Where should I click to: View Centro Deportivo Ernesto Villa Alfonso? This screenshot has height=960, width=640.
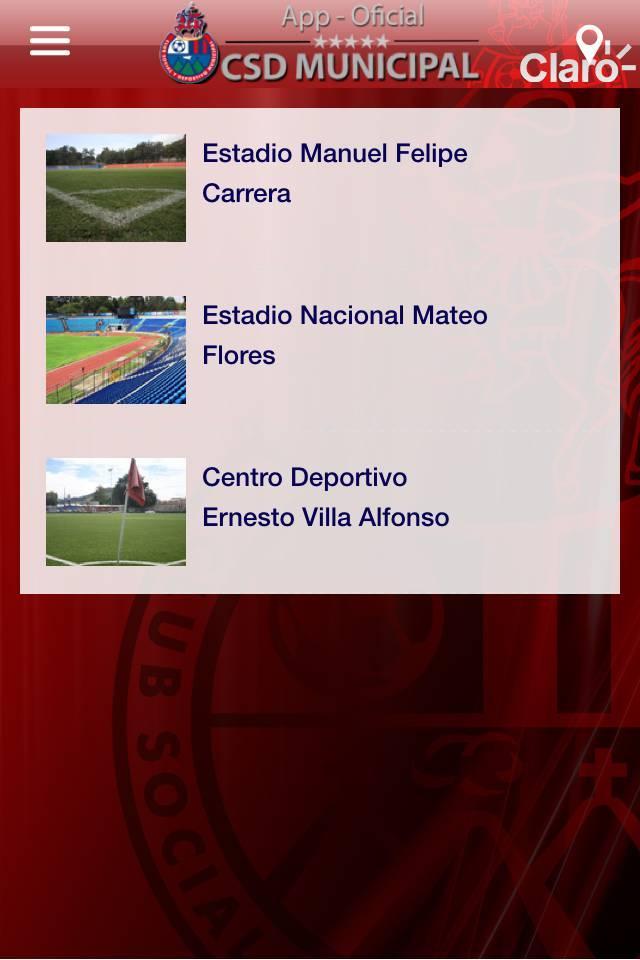coord(325,497)
